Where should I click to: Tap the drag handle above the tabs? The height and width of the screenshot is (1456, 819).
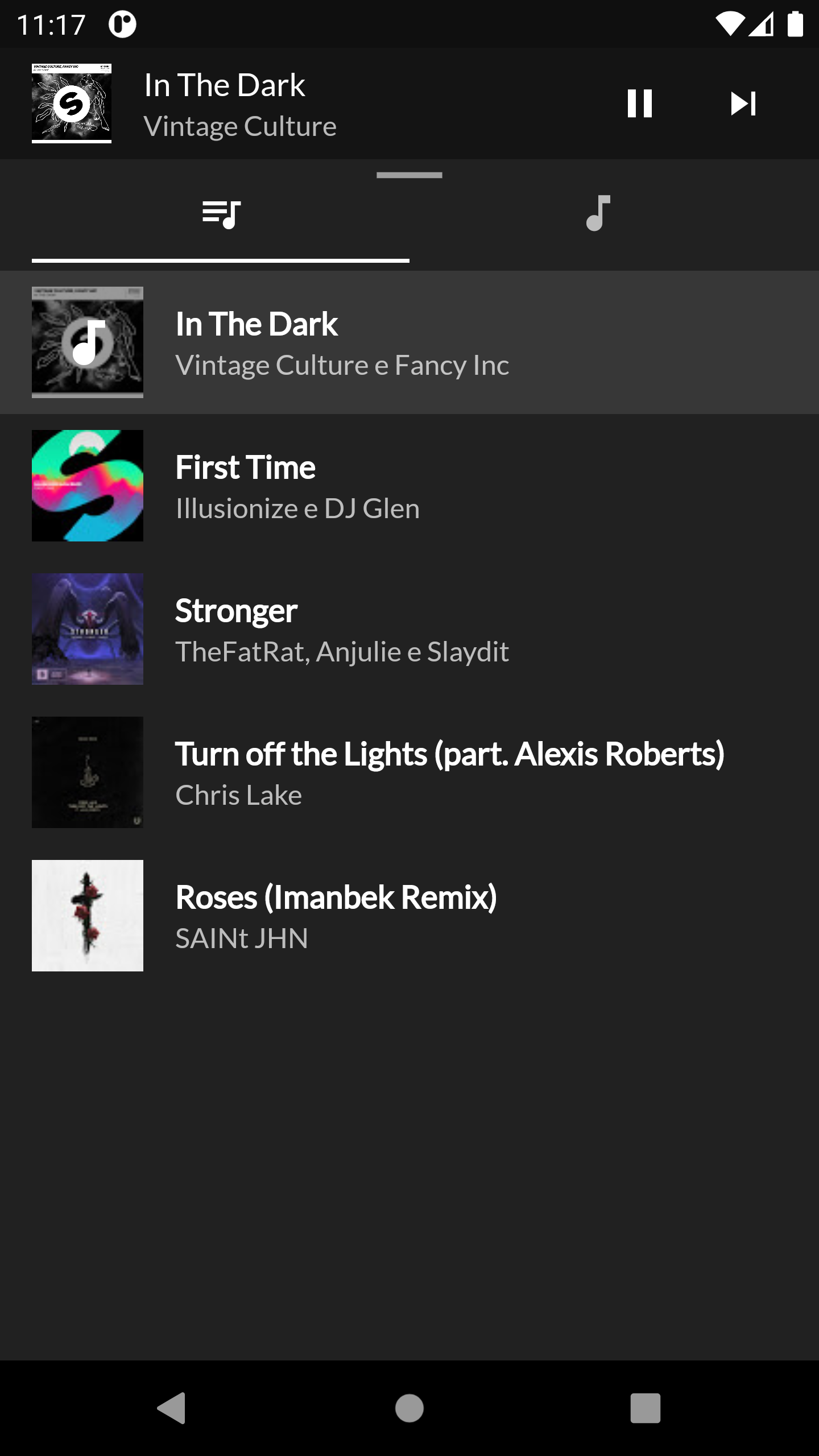coord(409,175)
